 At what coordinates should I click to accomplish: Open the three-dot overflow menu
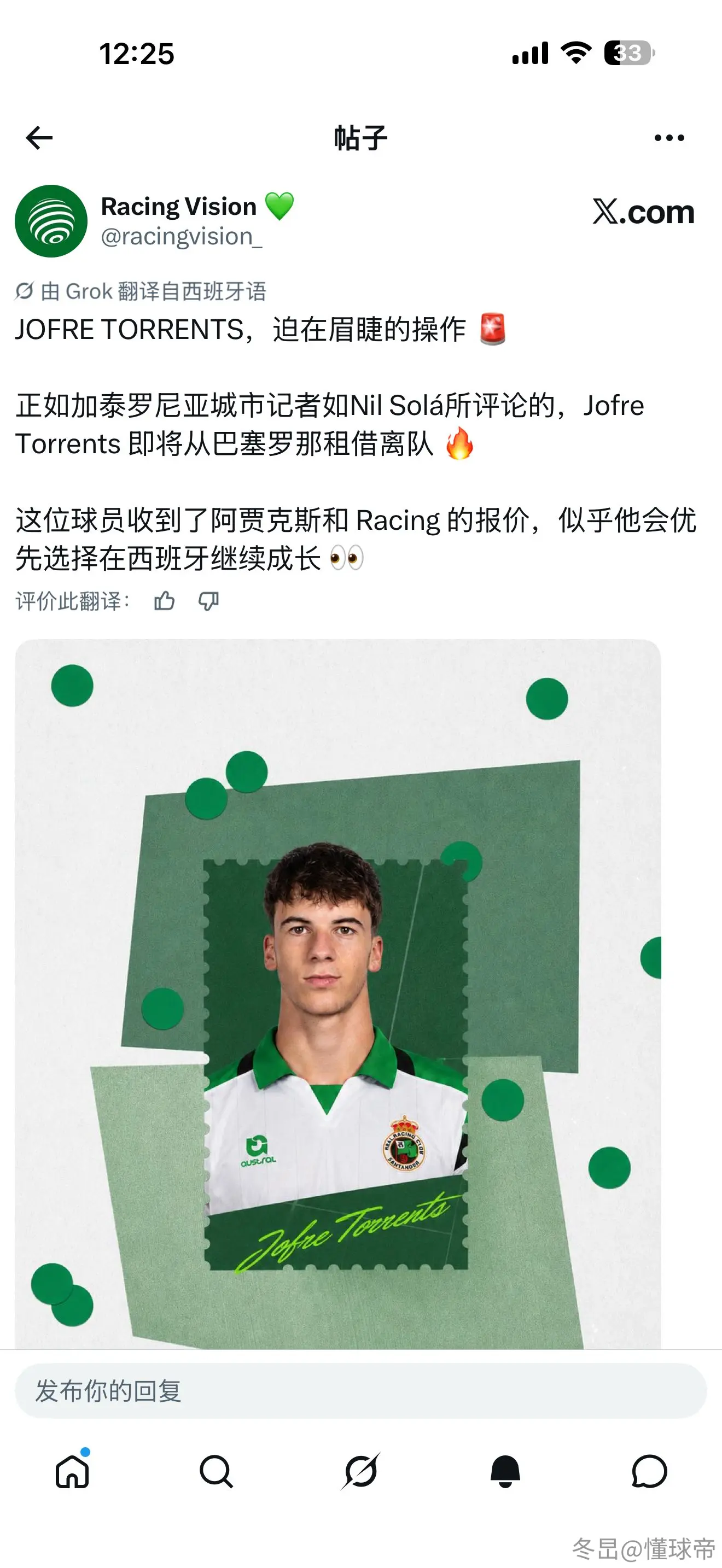[x=669, y=138]
